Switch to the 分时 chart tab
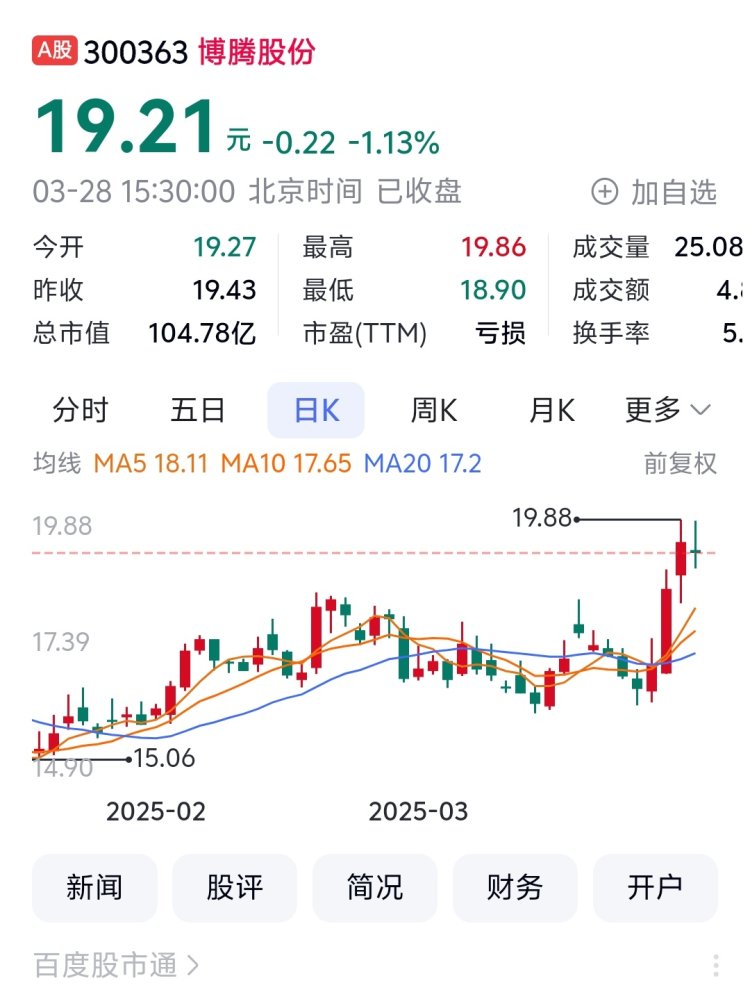The image size is (750, 999). 80,411
